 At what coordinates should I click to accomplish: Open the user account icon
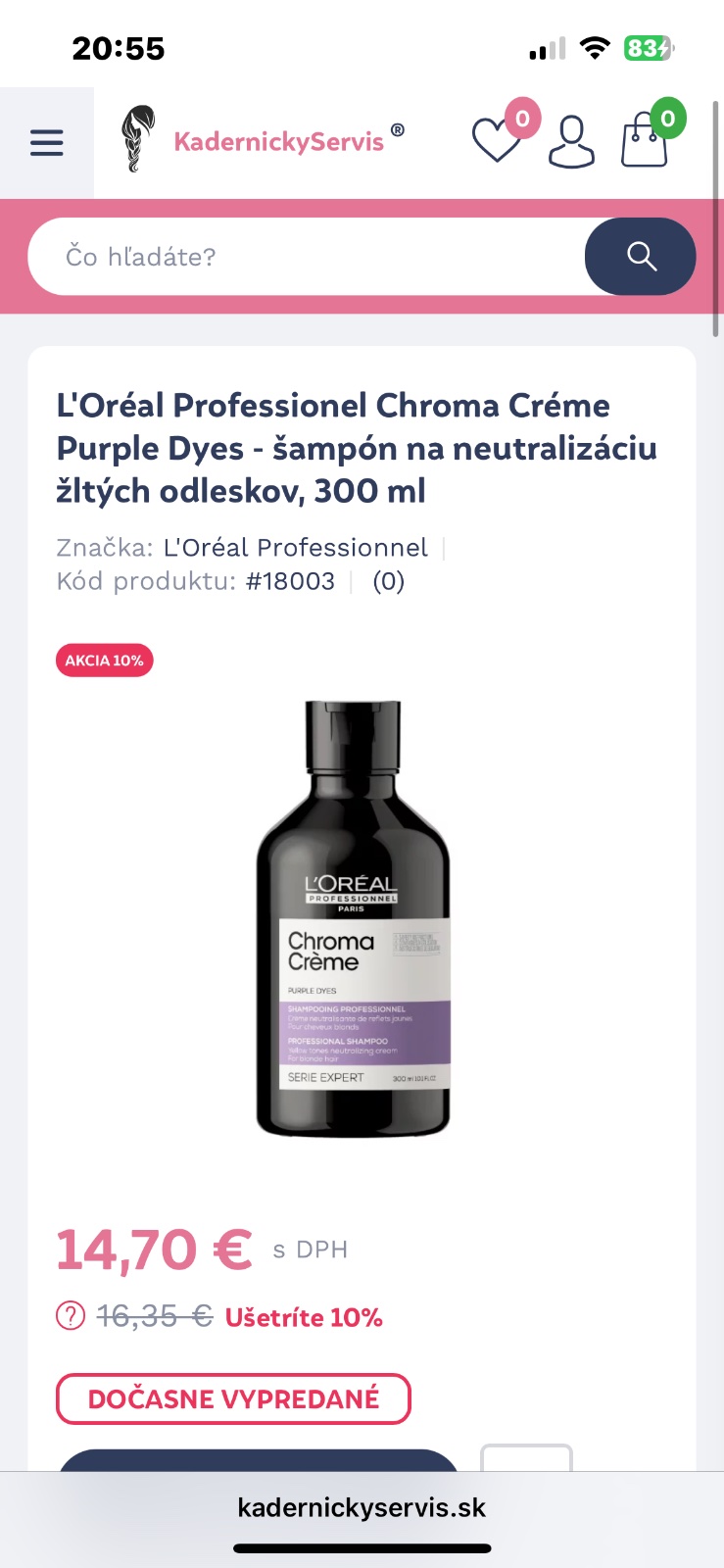(571, 142)
